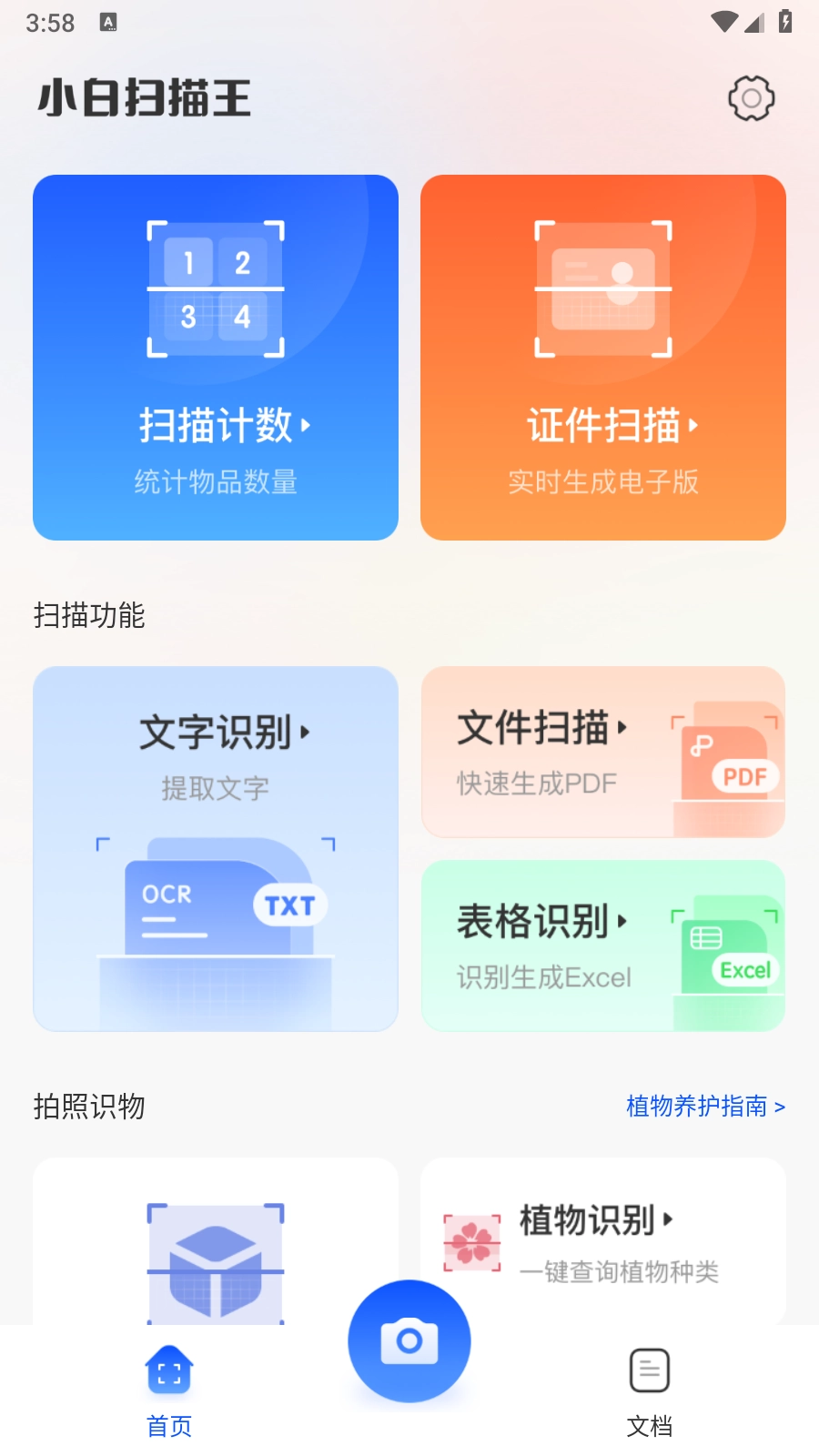This screenshot has height=1456, width=819.
Task: Tap the blue camera capture button
Action: pos(409,1341)
